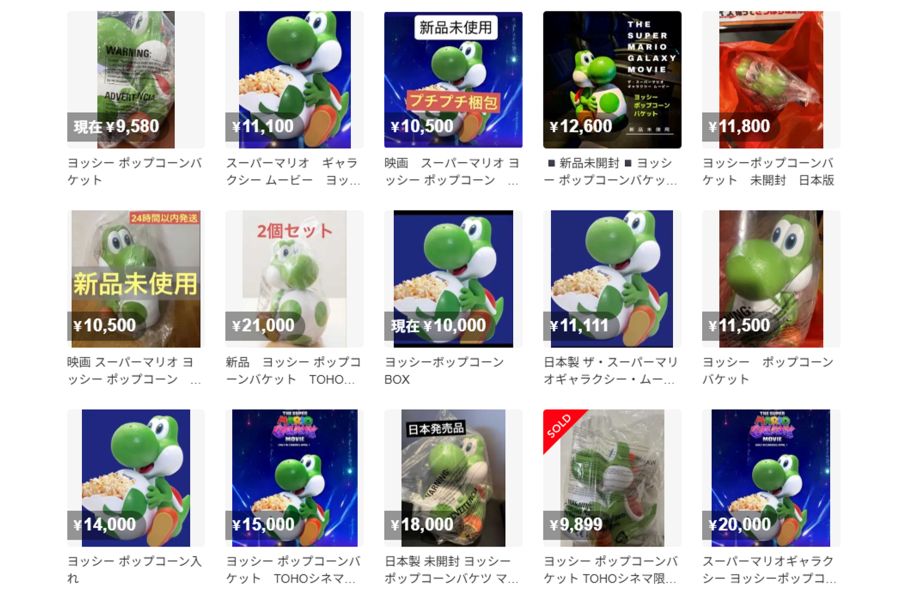
Task: Open the 2個セット ¥21,000 listing
Action: tap(295, 279)
